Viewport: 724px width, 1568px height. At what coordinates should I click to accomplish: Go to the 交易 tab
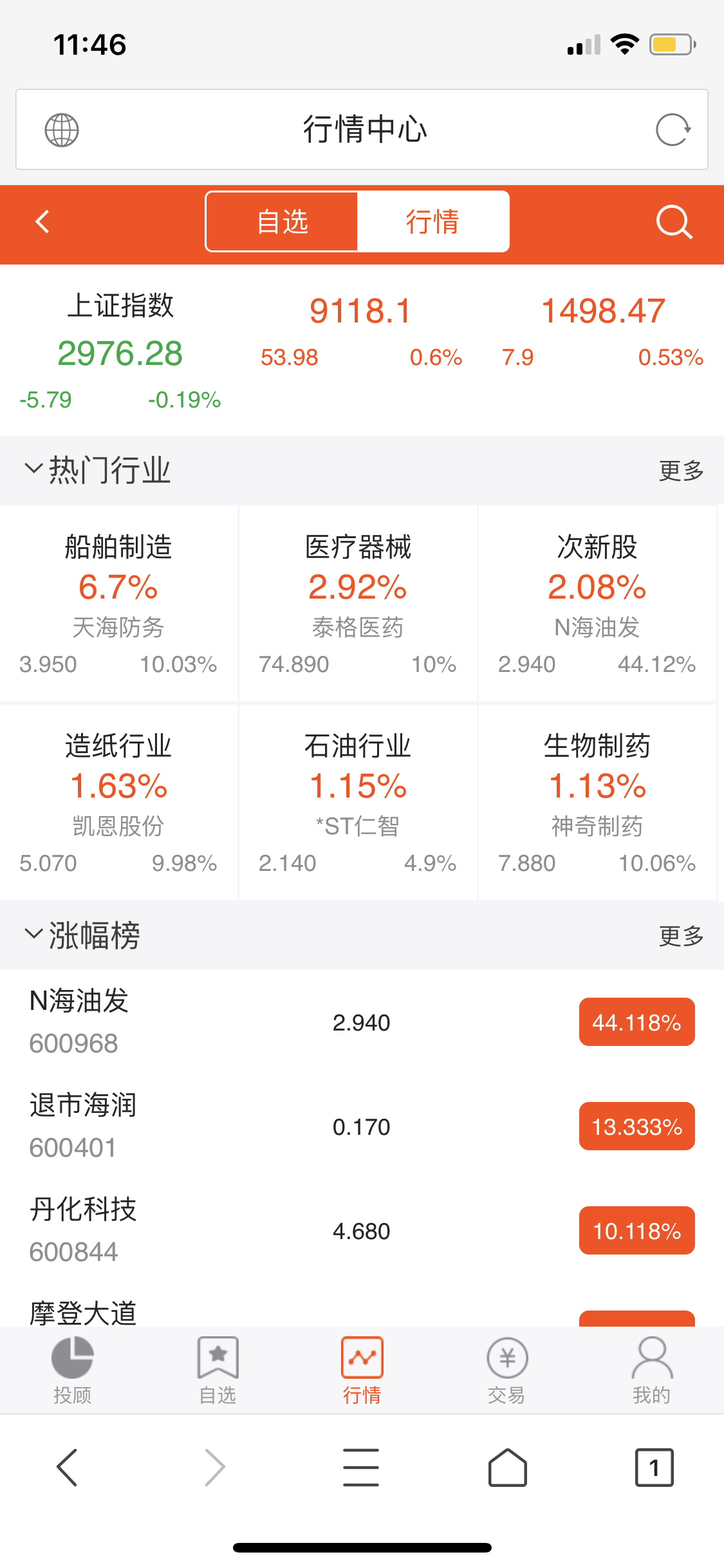(x=507, y=1370)
